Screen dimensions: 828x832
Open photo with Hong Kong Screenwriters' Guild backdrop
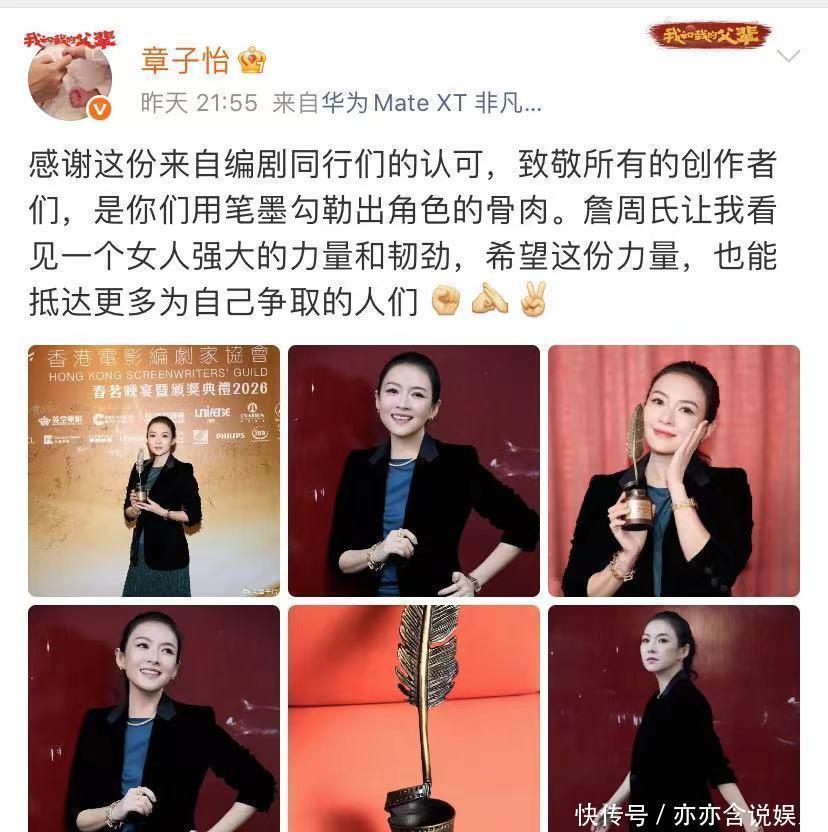pos(154,471)
